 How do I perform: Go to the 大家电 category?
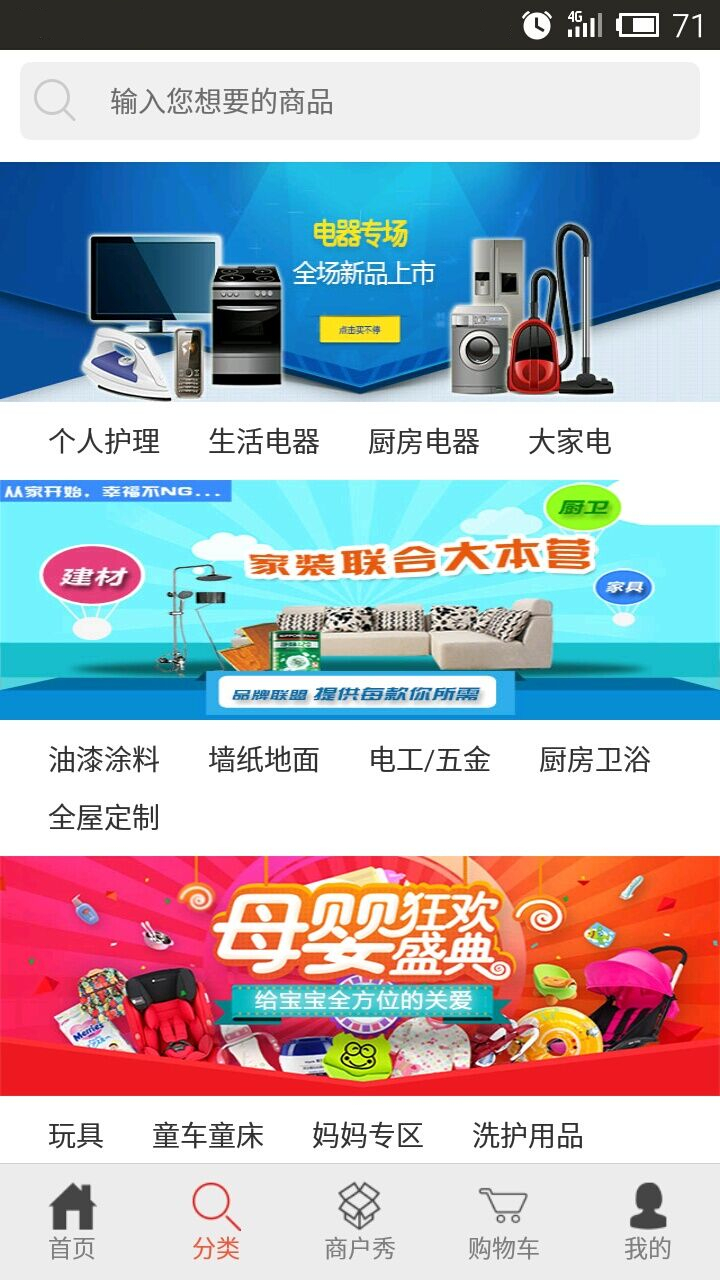569,441
